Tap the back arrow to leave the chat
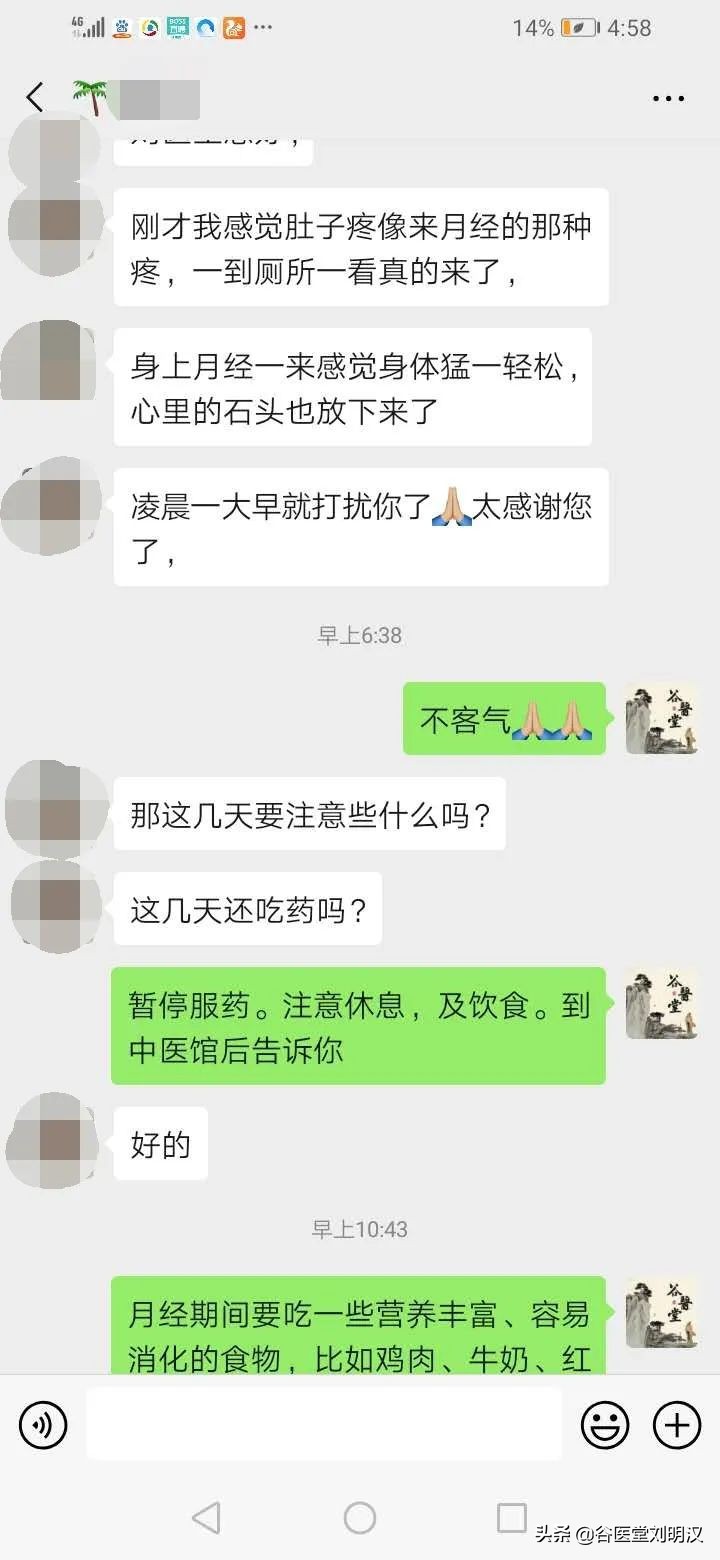The image size is (720, 1560). (34, 97)
